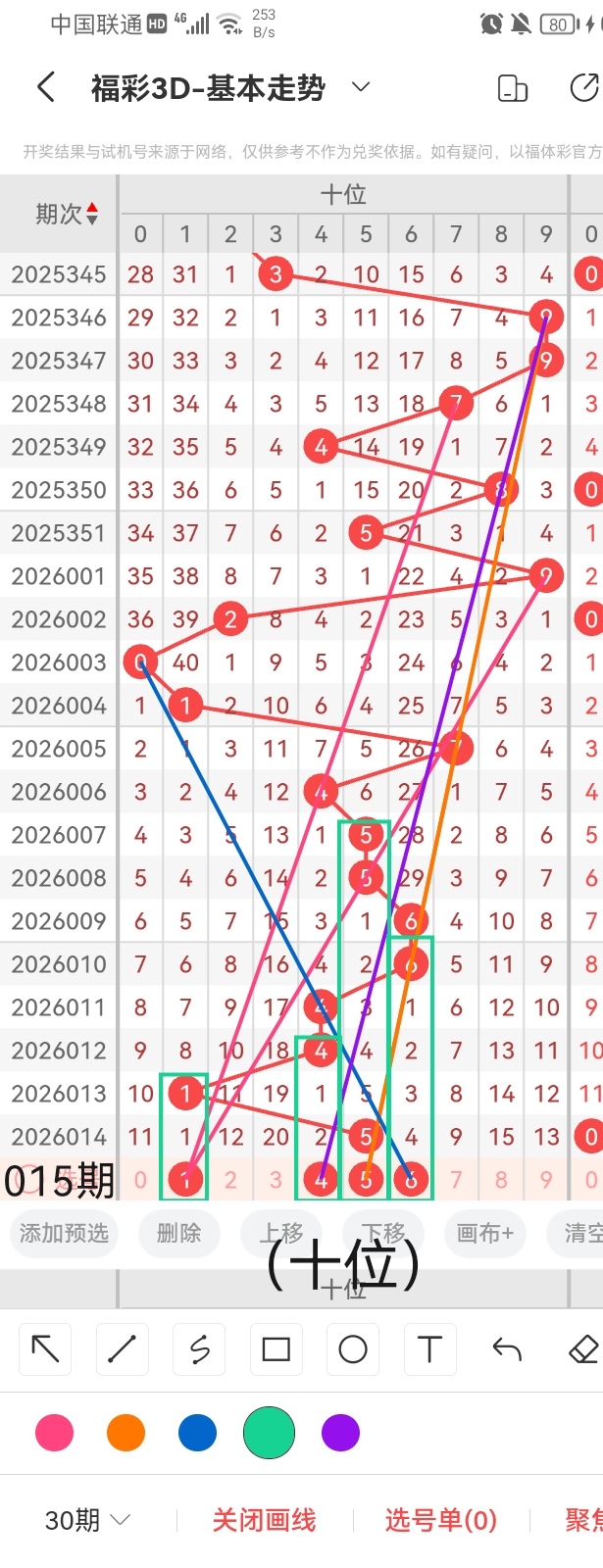Go back using the top-left arrow
The height and width of the screenshot is (1568, 603).
tap(45, 87)
